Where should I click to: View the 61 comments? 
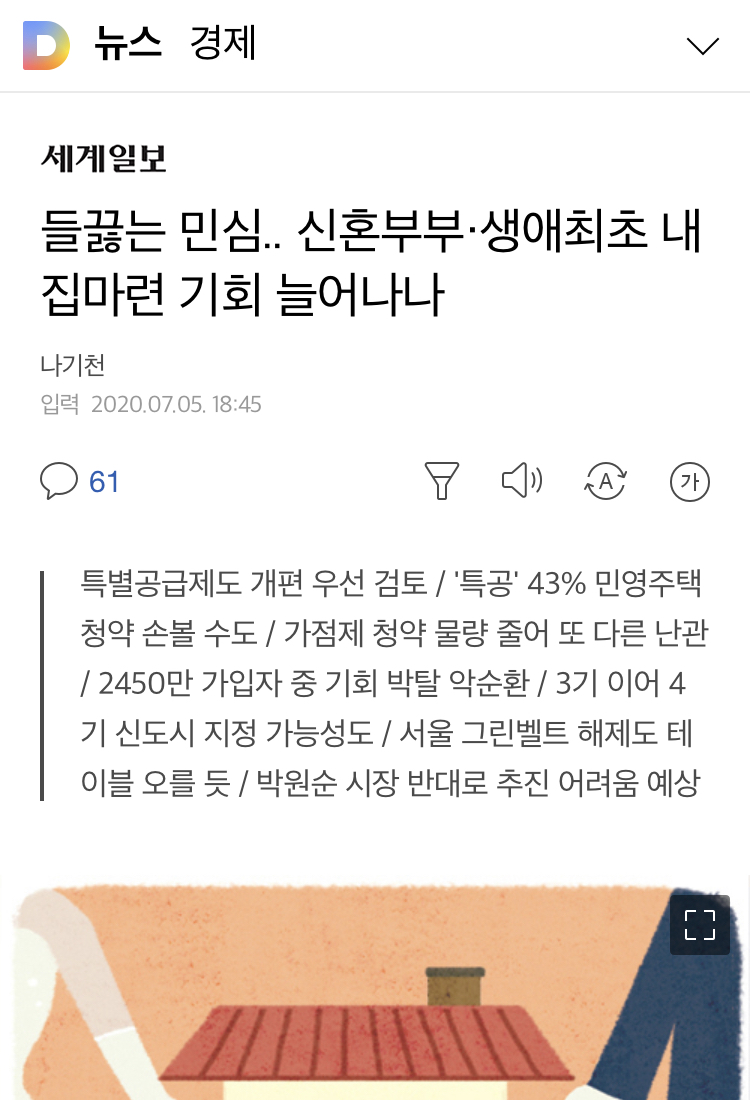point(80,481)
